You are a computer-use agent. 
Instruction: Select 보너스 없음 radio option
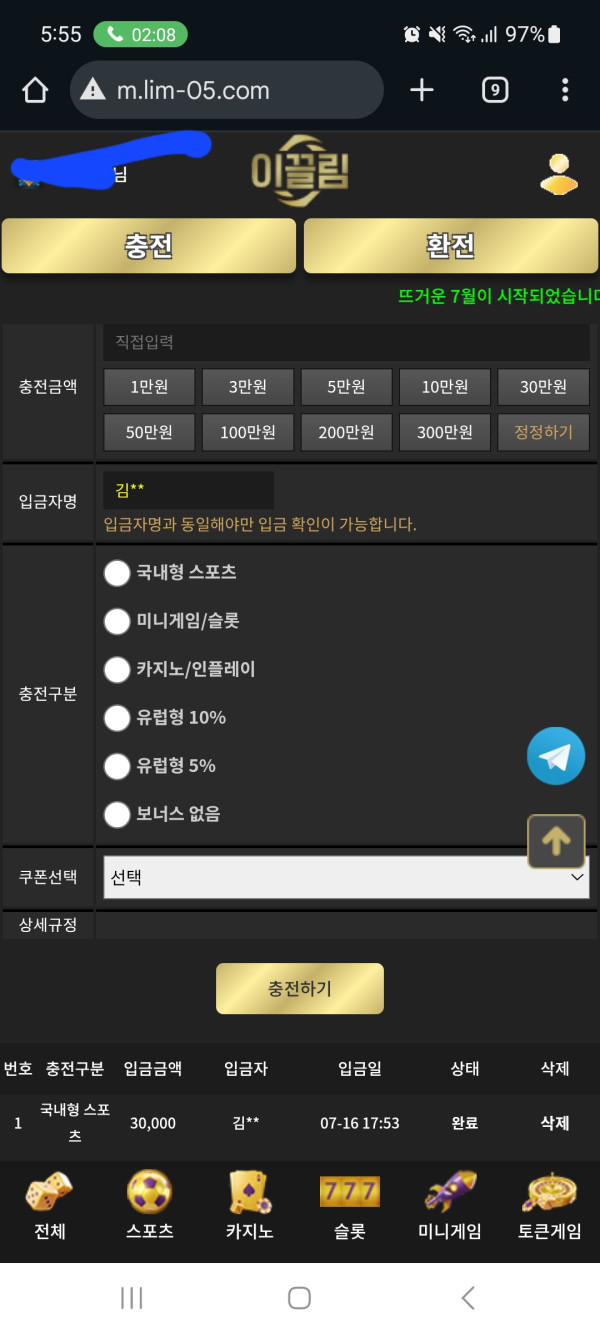tap(118, 814)
